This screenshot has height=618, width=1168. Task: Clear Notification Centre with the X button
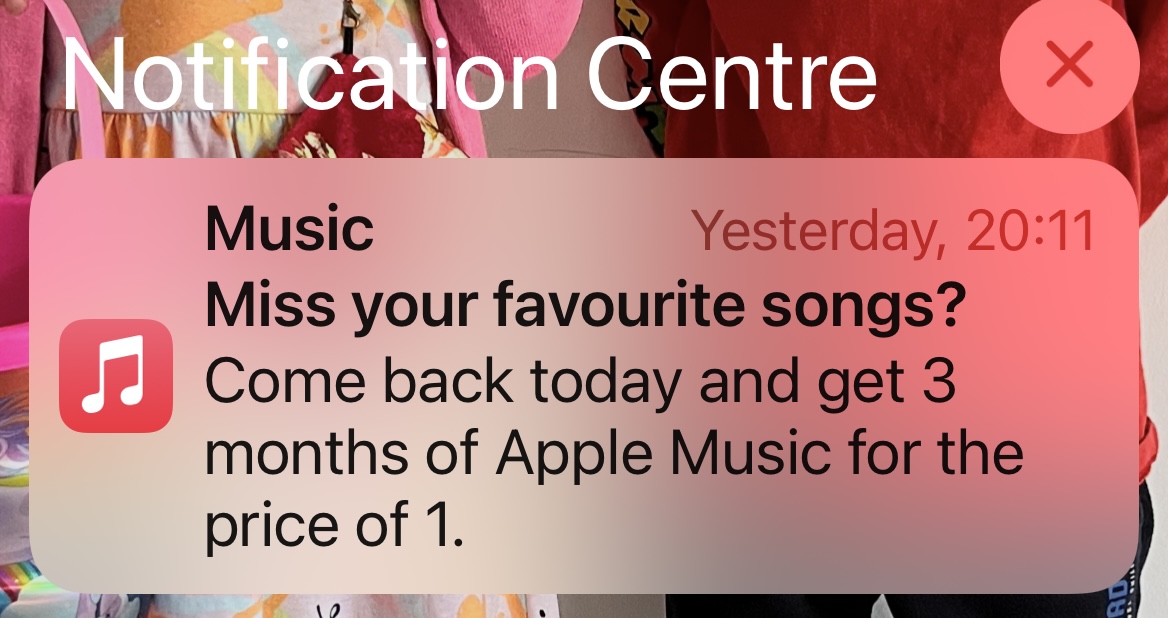click(1069, 66)
